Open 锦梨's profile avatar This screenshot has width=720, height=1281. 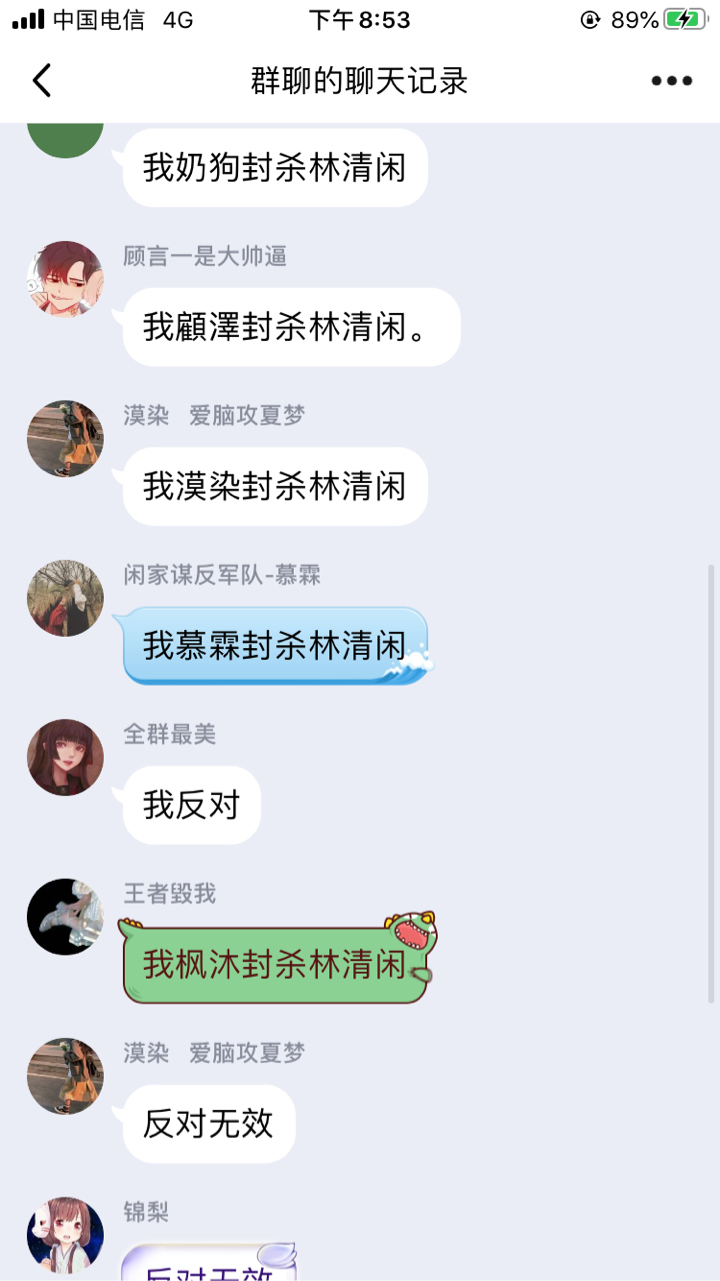pos(65,1236)
